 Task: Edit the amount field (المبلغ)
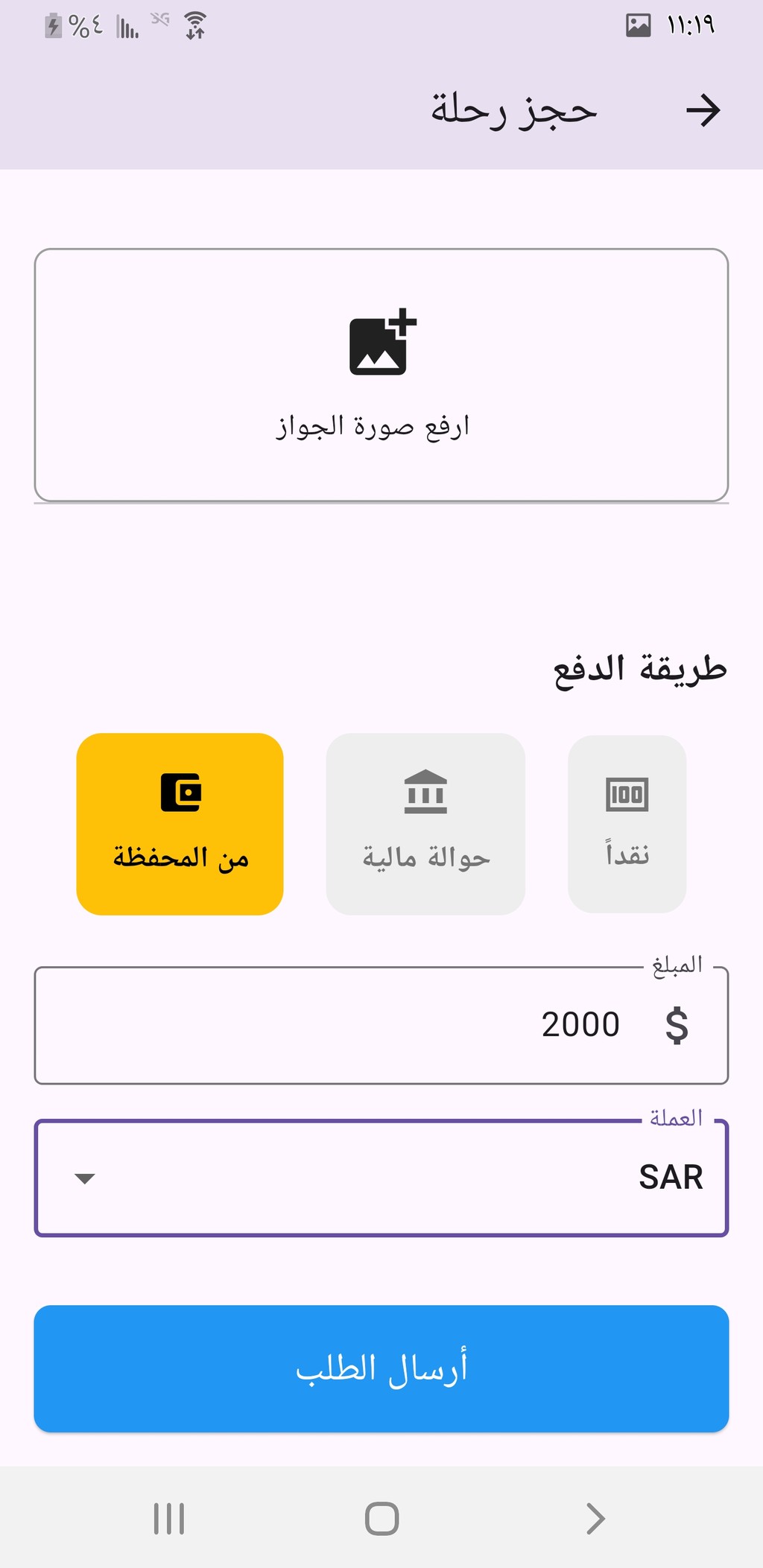[x=381, y=1025]
